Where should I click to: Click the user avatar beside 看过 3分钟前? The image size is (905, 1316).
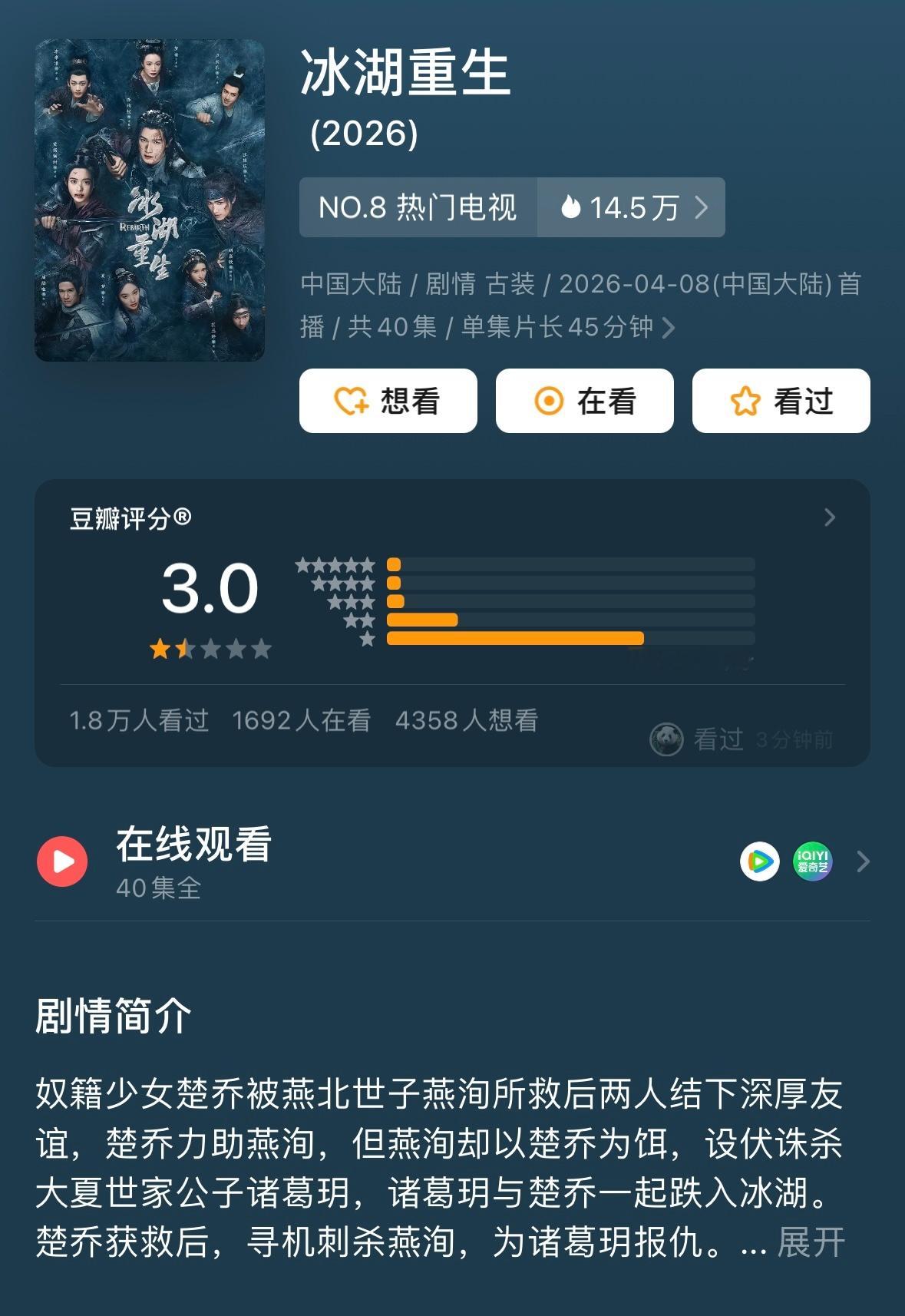(x=667, y=739)
